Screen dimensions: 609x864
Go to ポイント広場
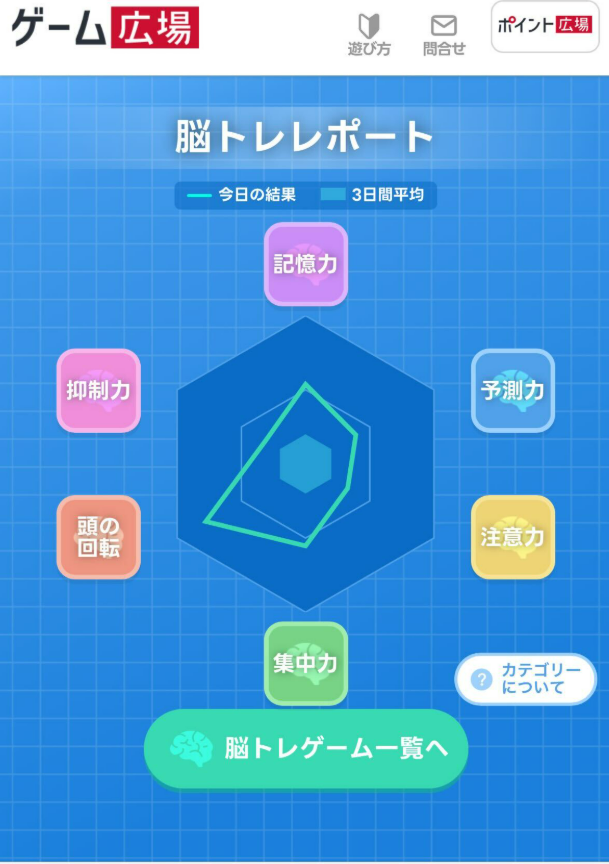[x=545, y=27]
